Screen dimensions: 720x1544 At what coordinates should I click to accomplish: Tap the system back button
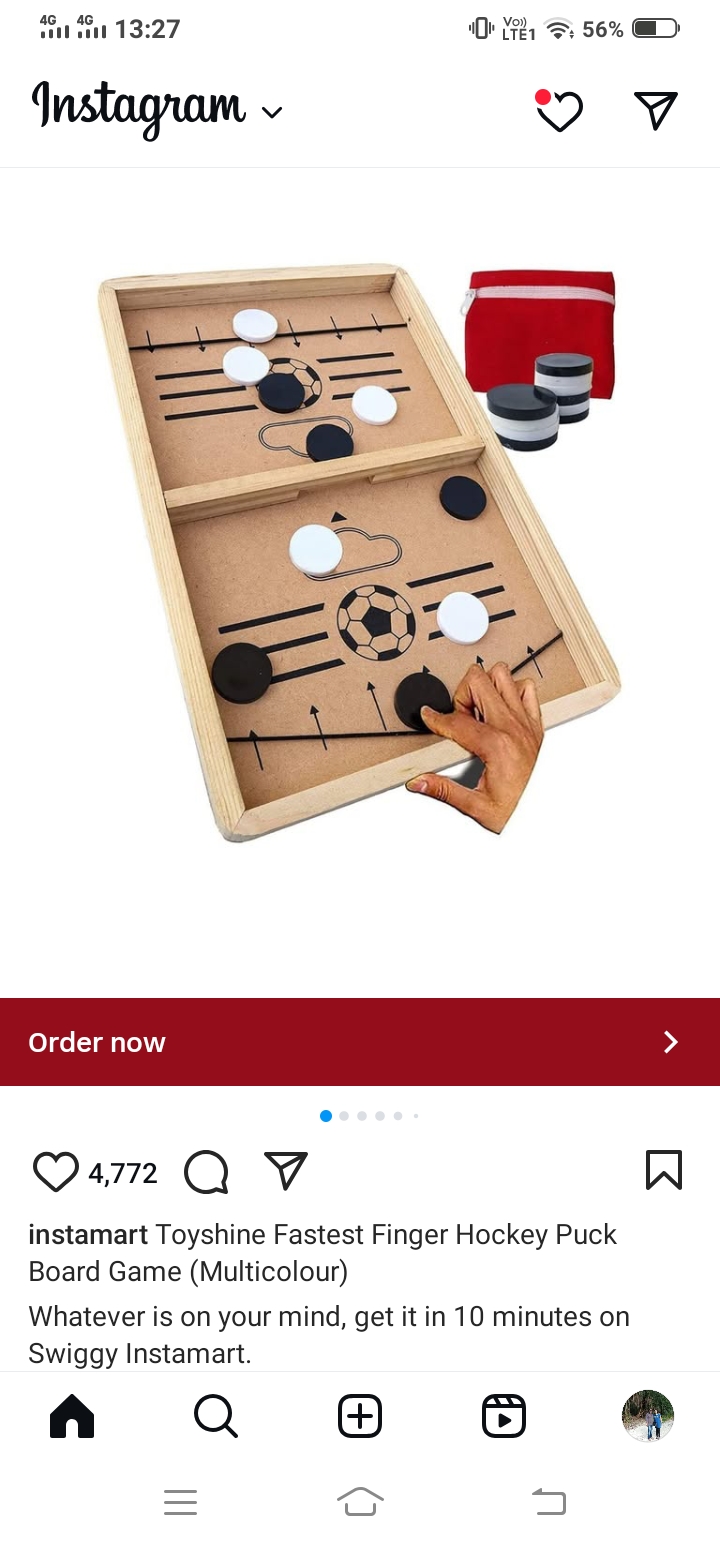coord(548,1502)
